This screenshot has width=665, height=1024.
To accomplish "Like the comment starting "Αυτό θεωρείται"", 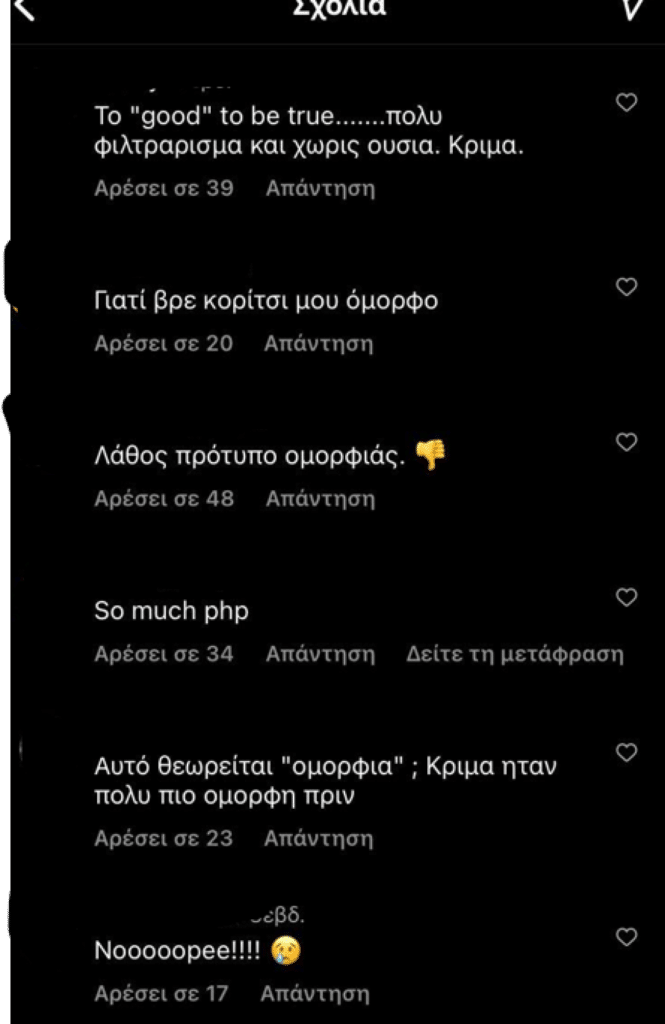I will pos(626,753).
